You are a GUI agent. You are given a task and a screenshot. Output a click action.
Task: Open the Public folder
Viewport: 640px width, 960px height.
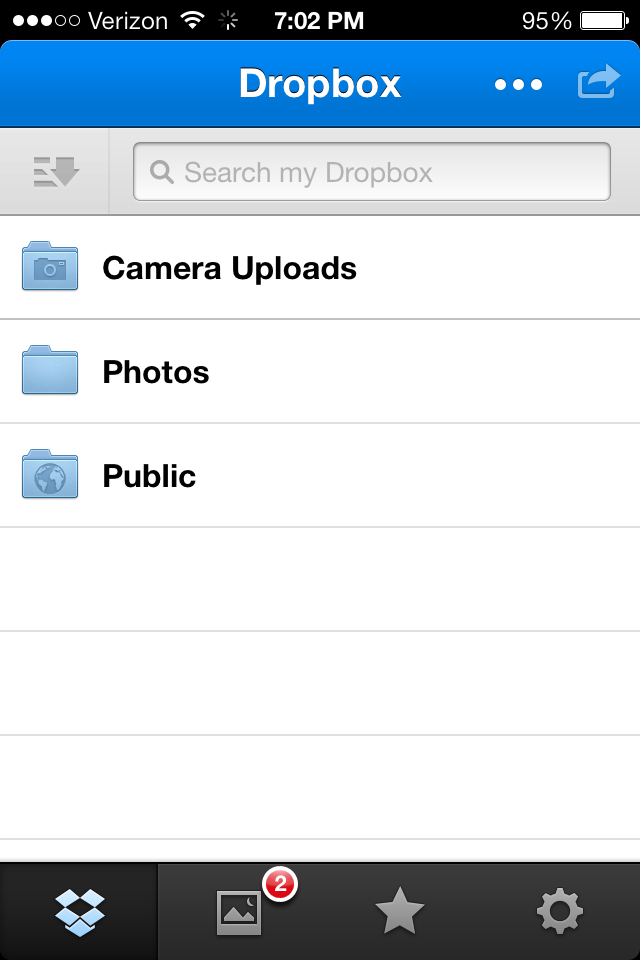click(149, 476)
